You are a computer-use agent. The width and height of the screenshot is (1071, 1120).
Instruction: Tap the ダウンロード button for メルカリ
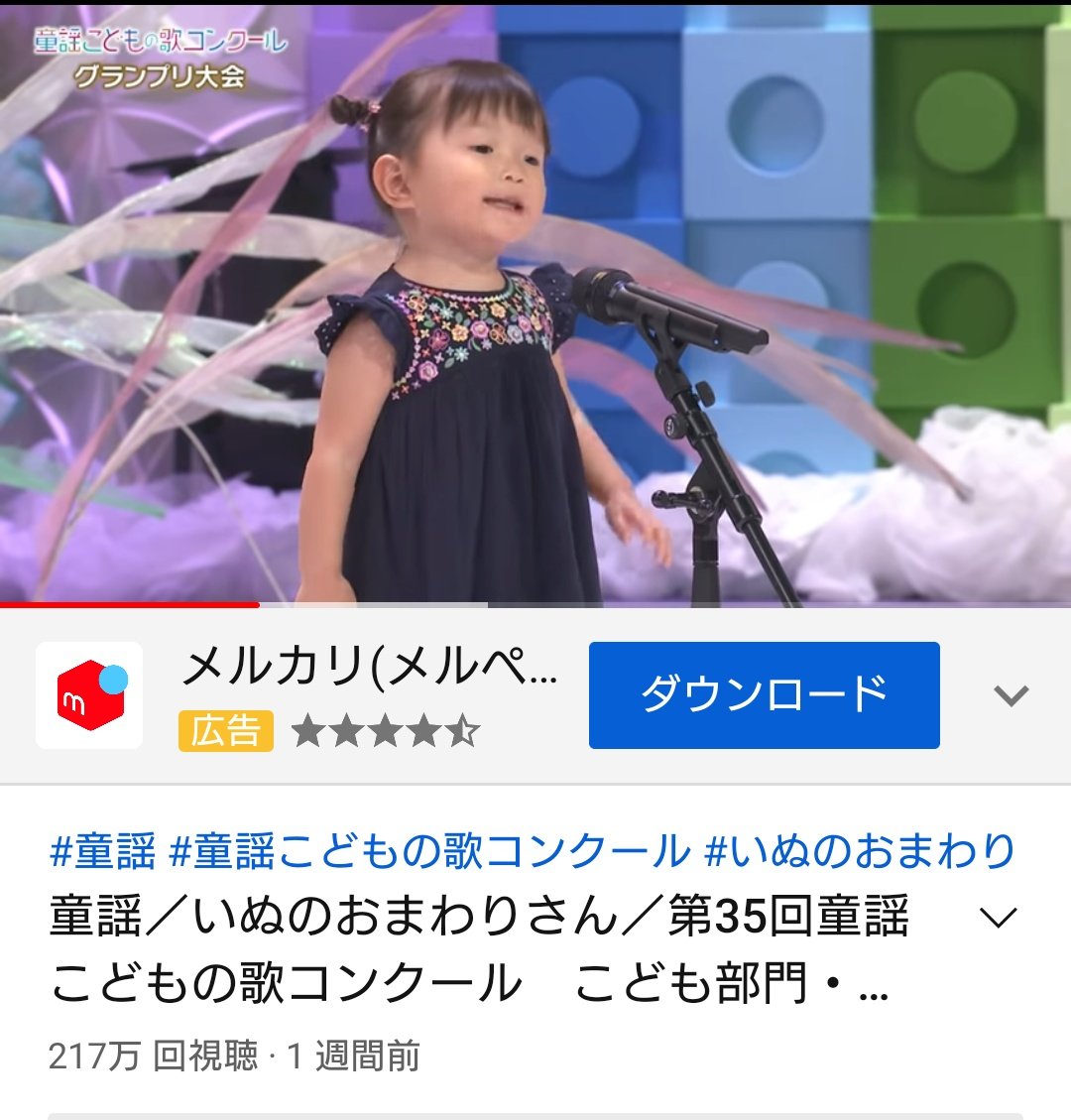[x=764, y=694]
